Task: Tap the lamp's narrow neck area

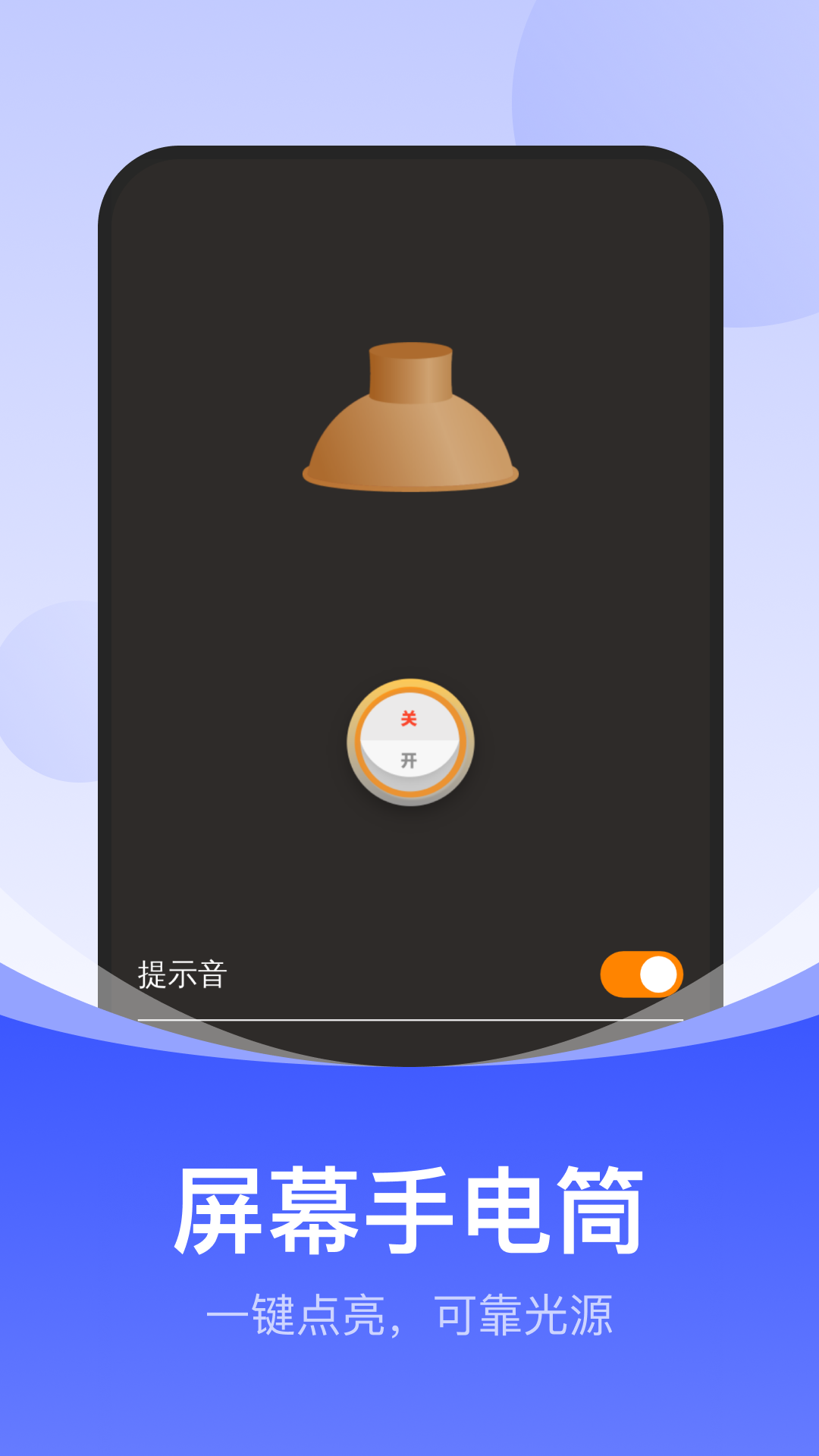Action: [x=409, y=372]
